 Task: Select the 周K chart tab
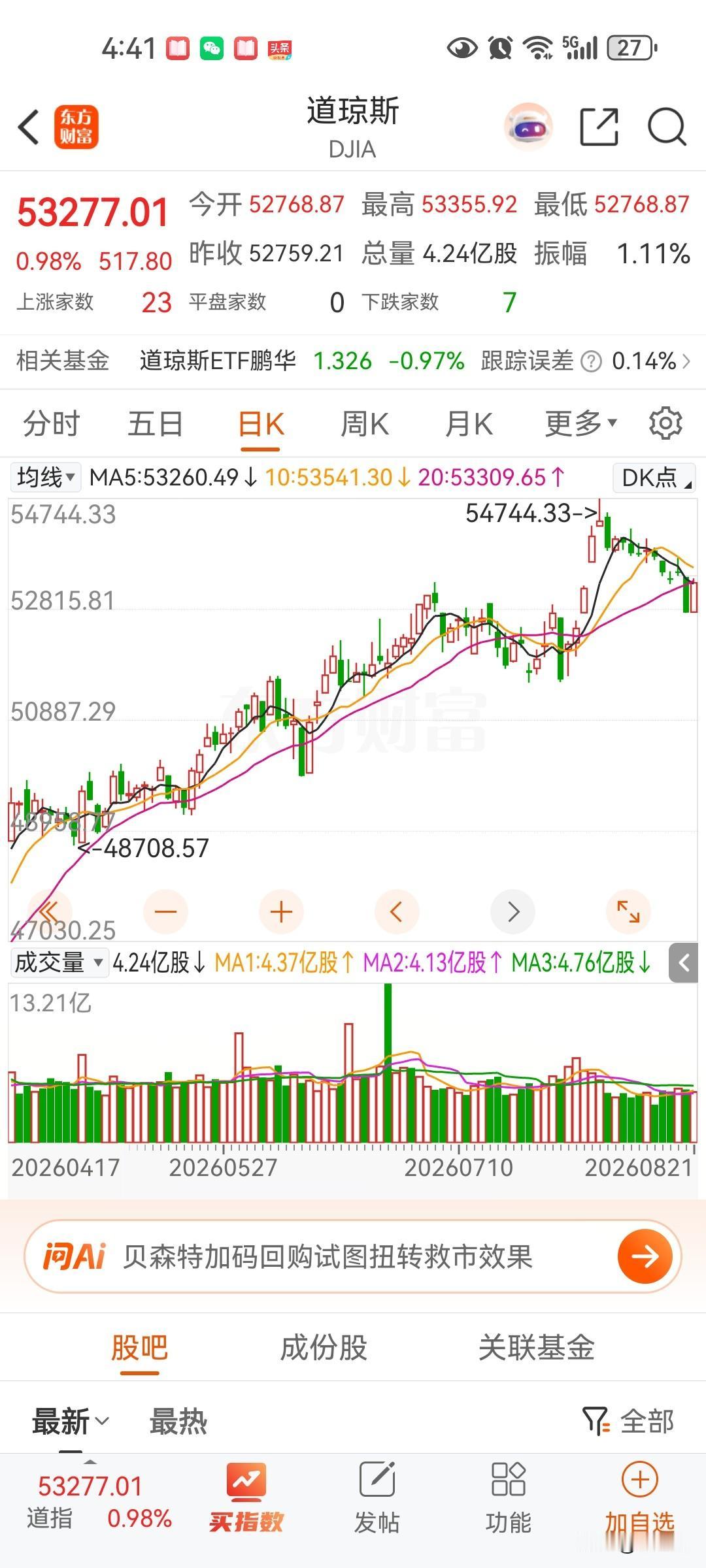tap(365, 424)
